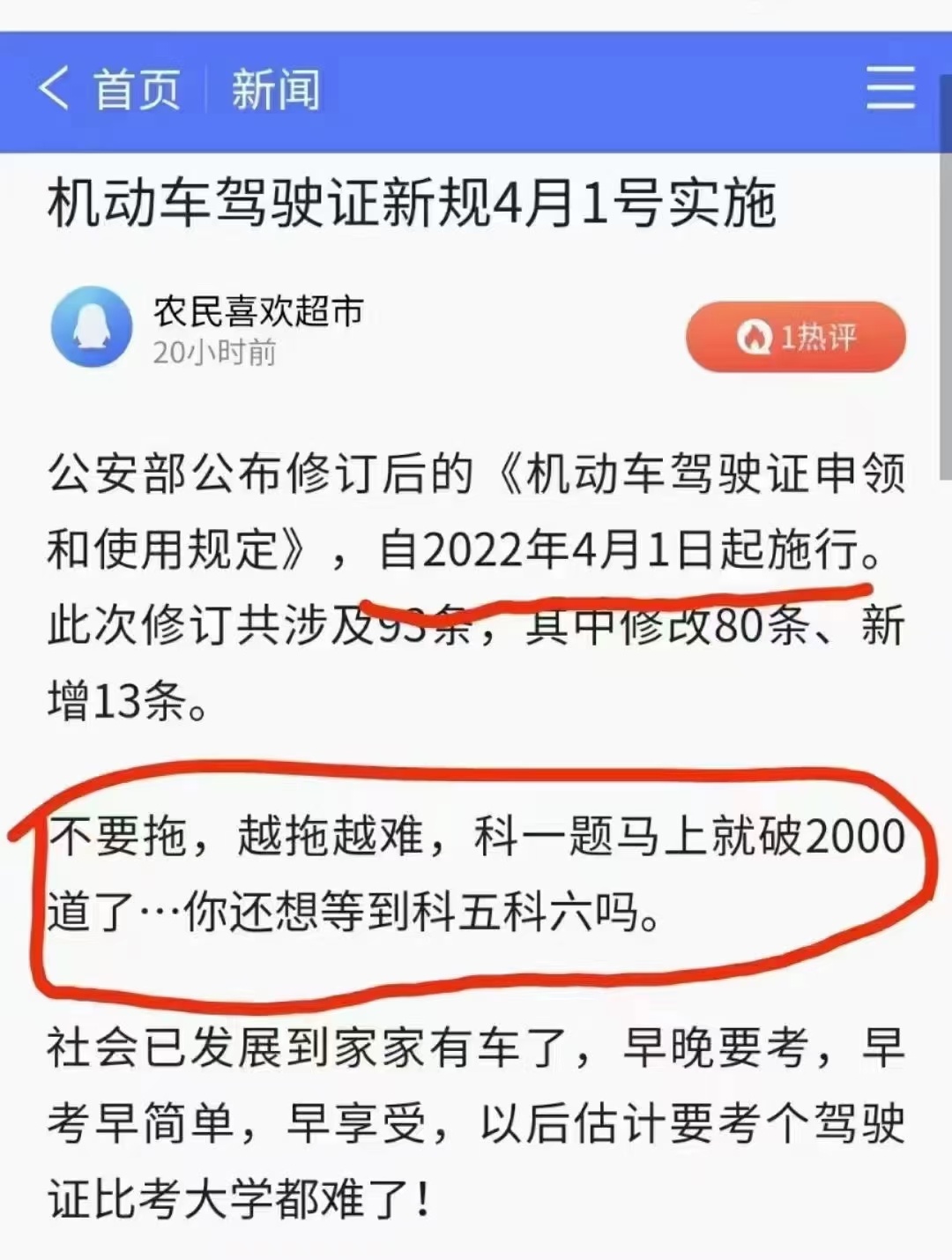Open author 农民喜欢超市 profile

[257, 310]
